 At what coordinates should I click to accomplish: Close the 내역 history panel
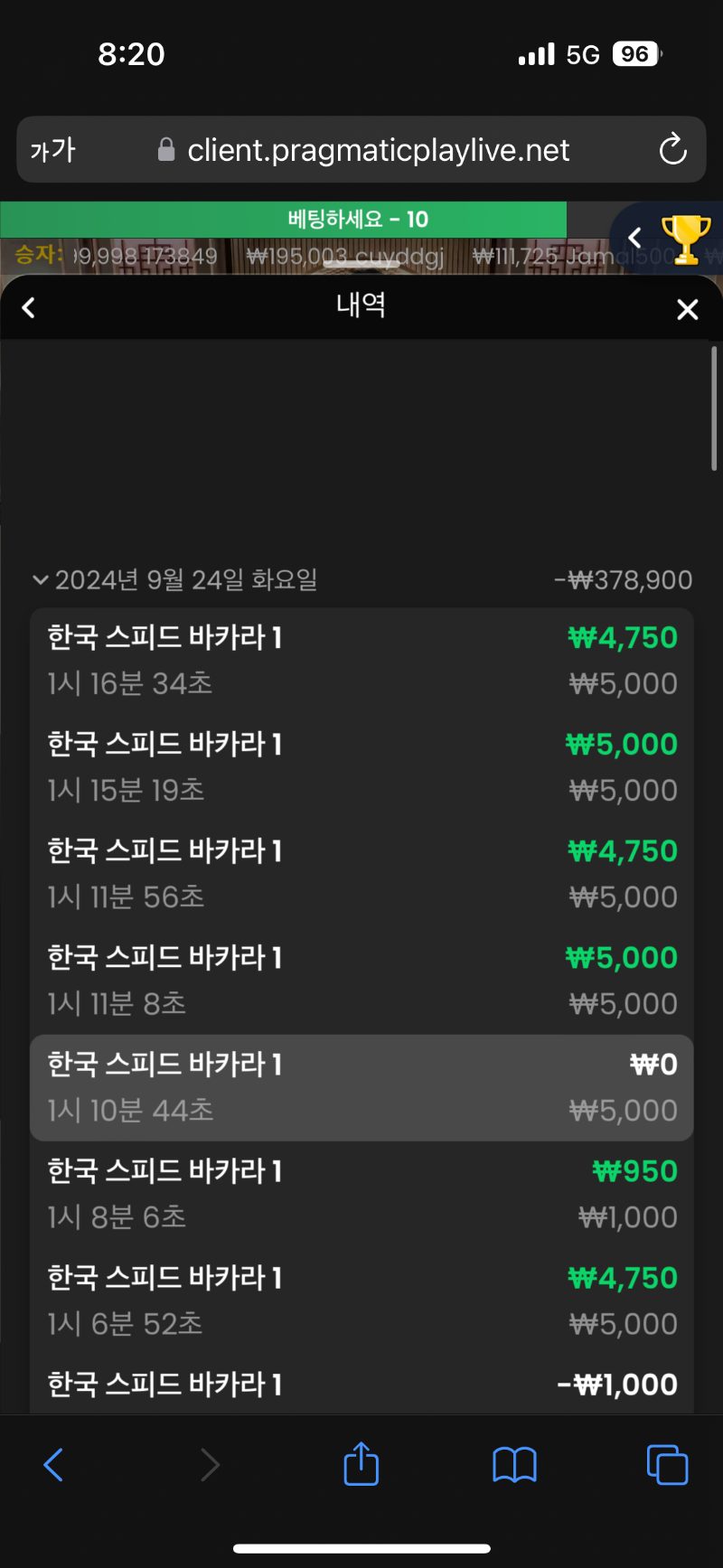click(x=688, y=310)
